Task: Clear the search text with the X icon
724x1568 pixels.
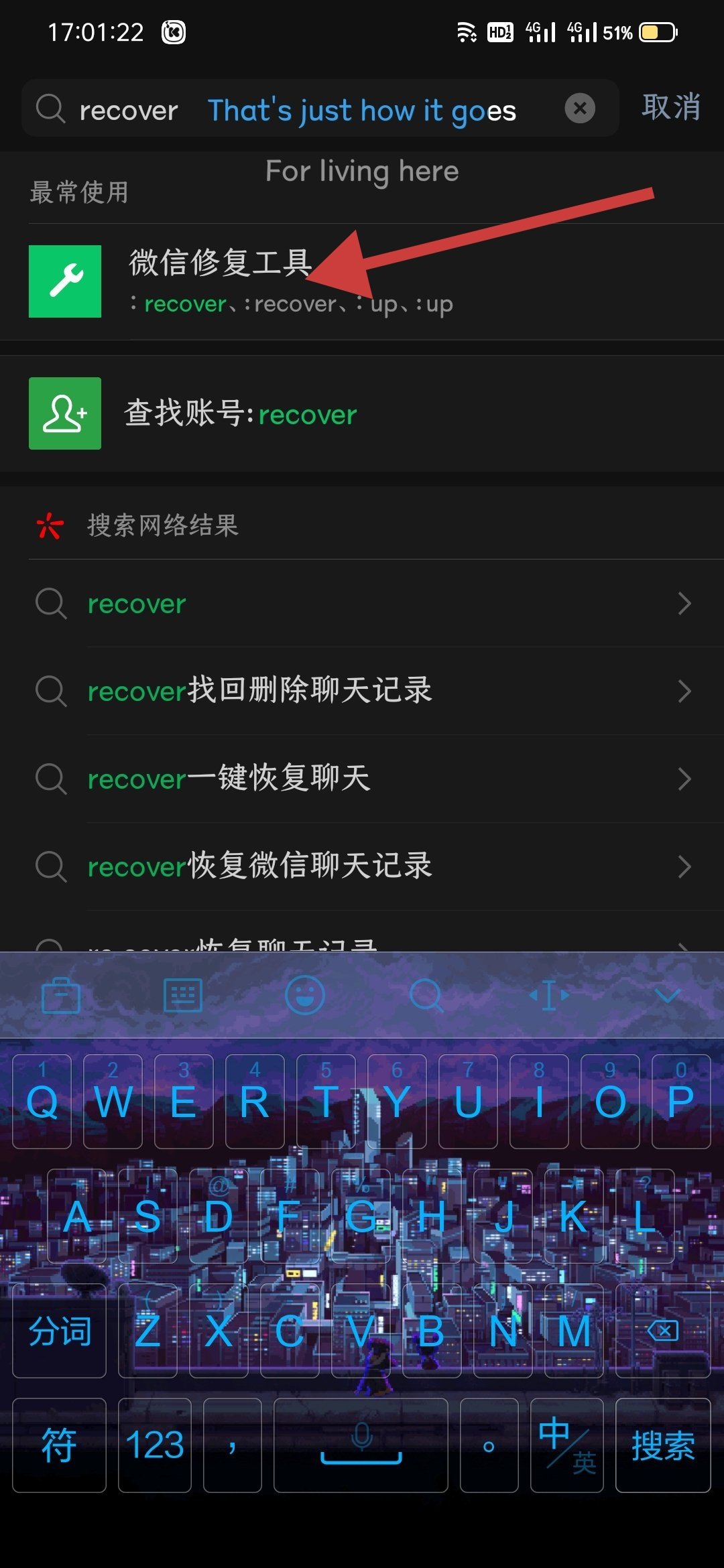Action: pos(580,108)
